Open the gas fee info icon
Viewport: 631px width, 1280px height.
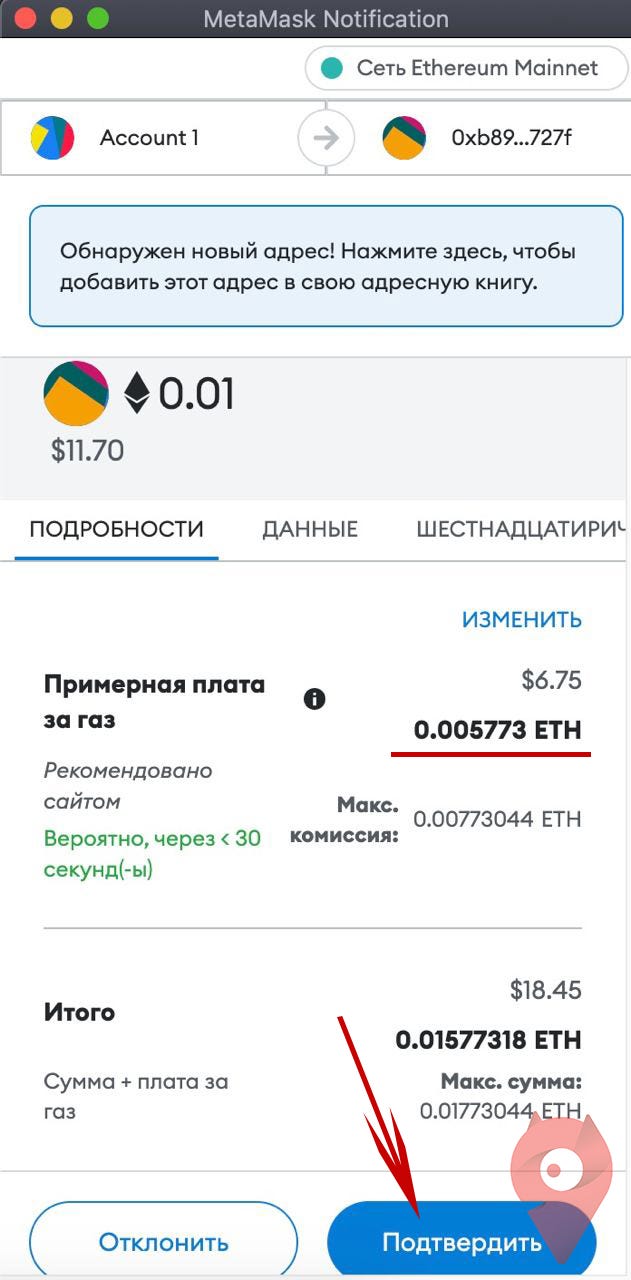(314, 699)
